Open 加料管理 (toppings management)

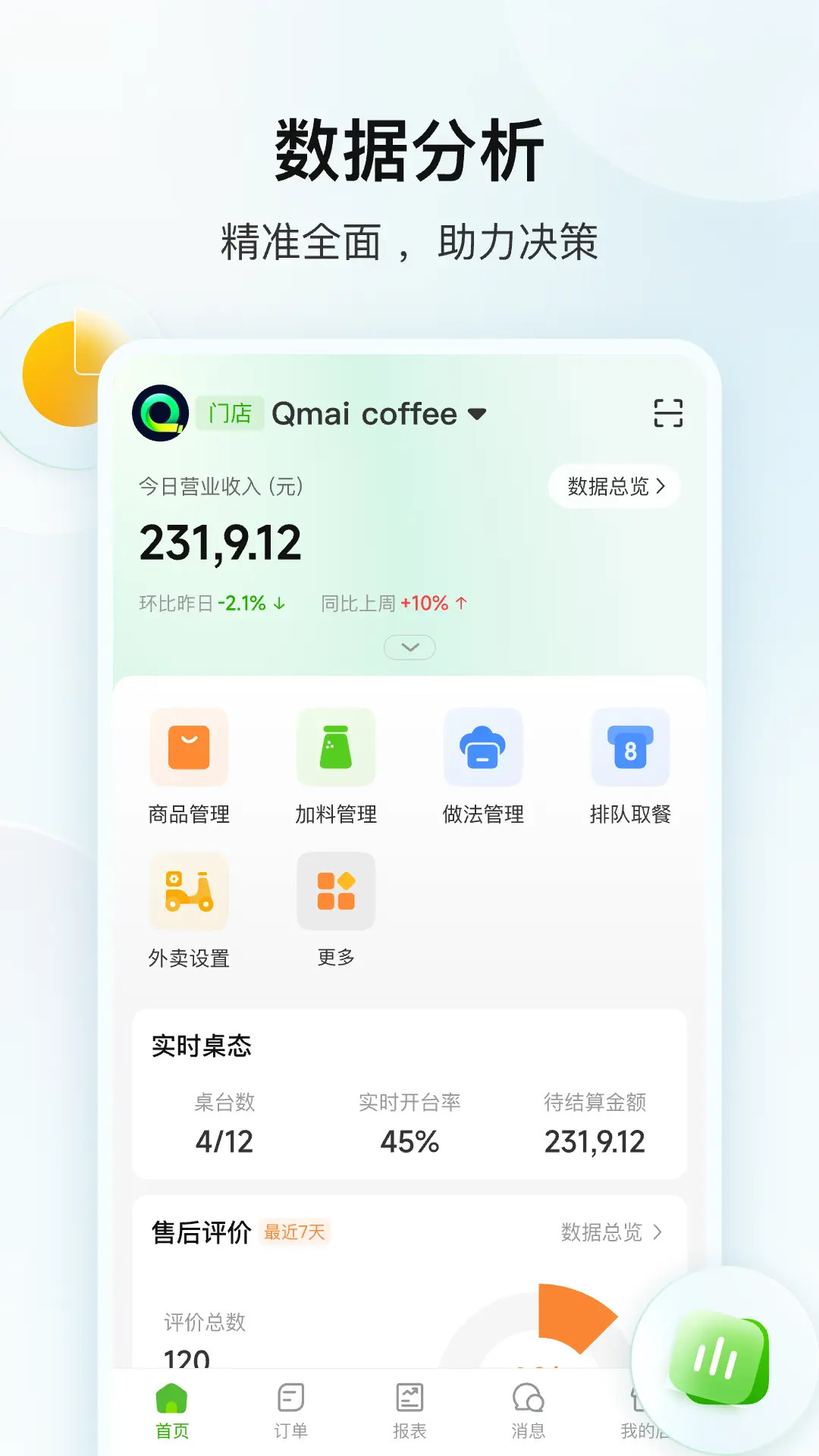coord(336,766)
